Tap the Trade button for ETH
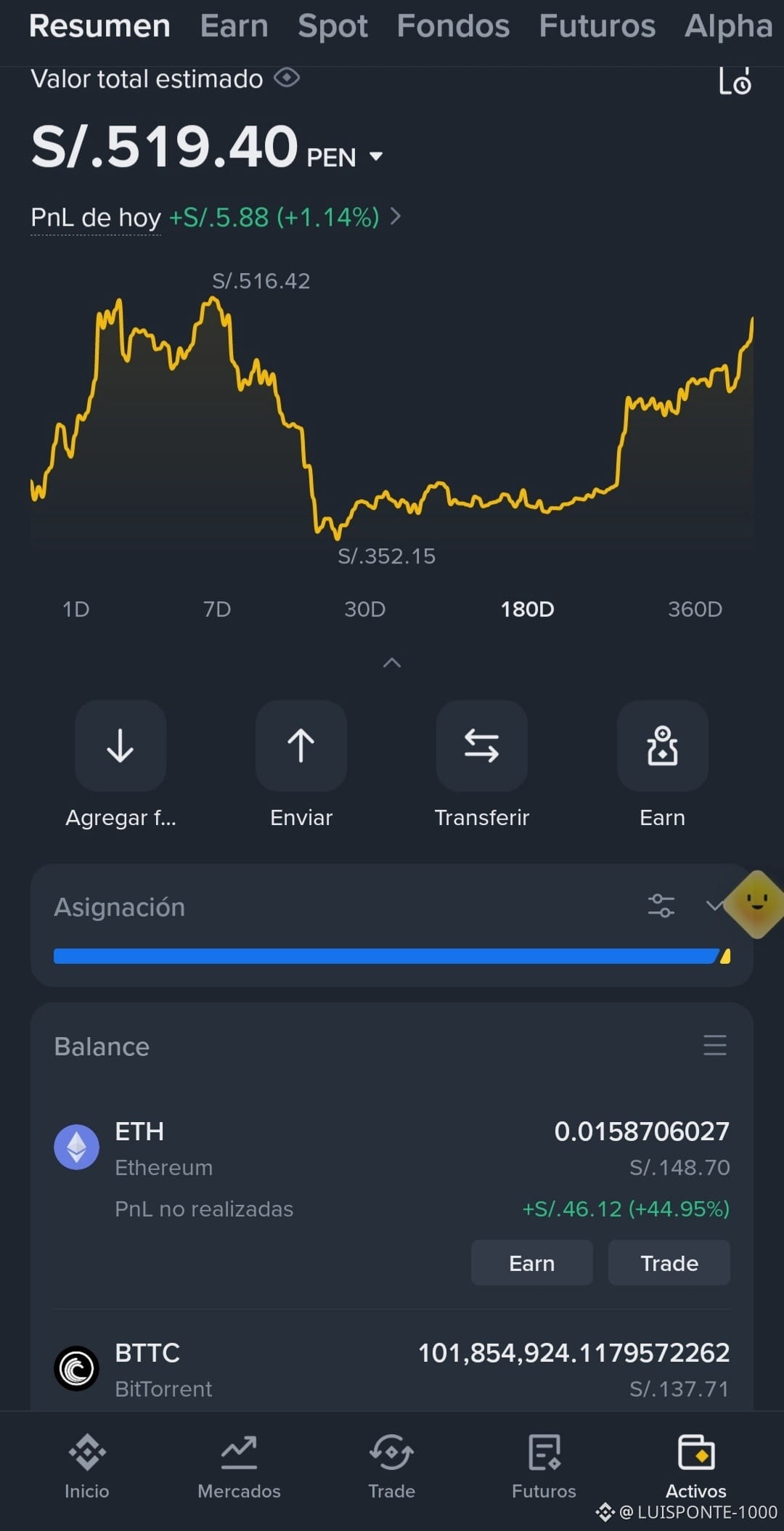This screenshot has height=1531, width=784. [x=669, y=1263]
